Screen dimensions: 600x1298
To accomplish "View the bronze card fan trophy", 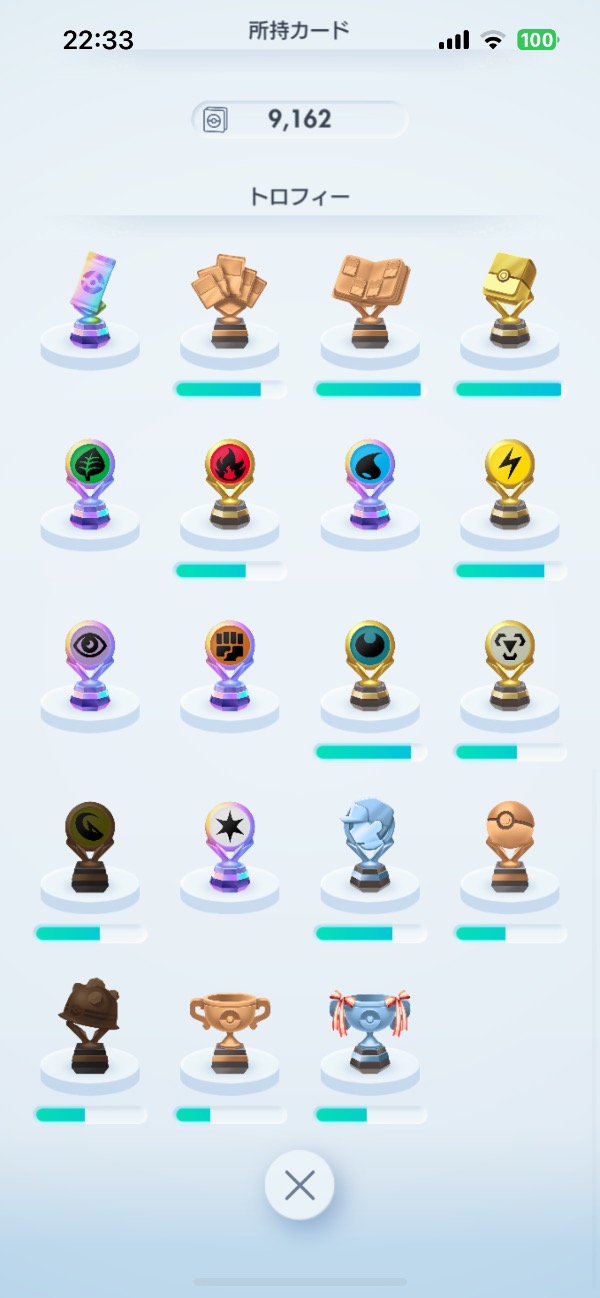I will coord(230,300).
